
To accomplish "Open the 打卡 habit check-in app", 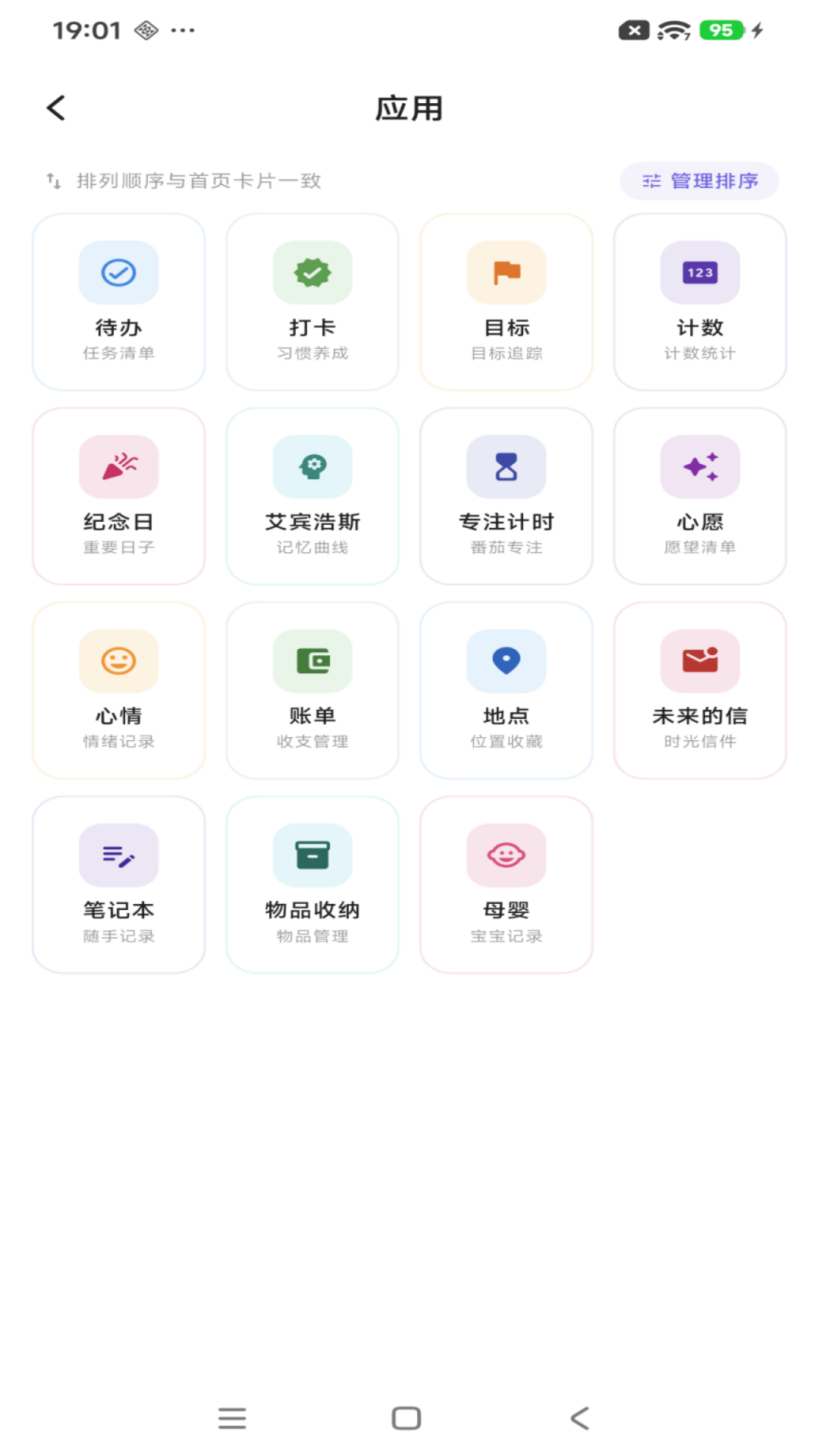I will (312, 300).
